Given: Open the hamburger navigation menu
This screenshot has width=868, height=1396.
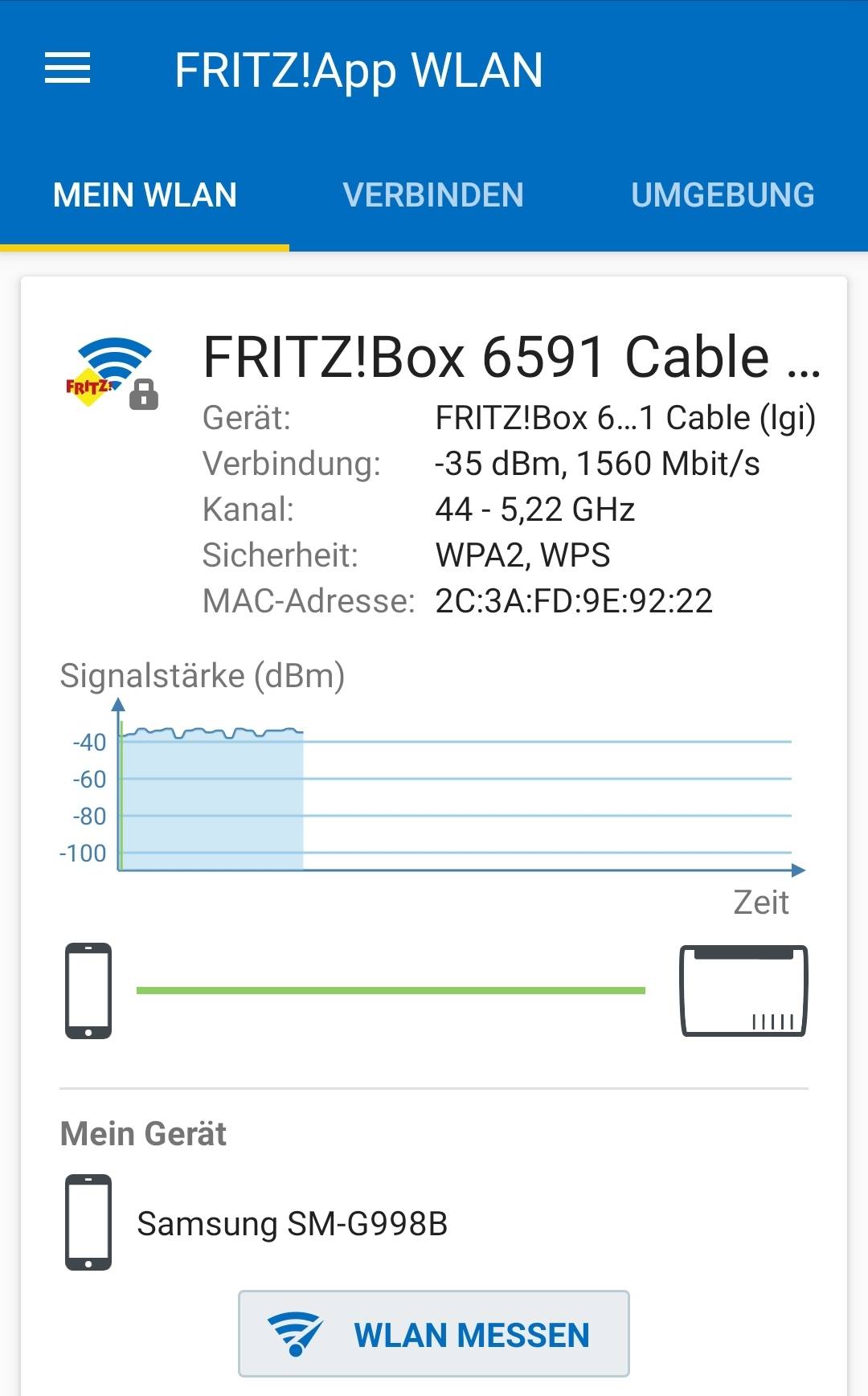Looking at the screenshot, I should [68, 69].
